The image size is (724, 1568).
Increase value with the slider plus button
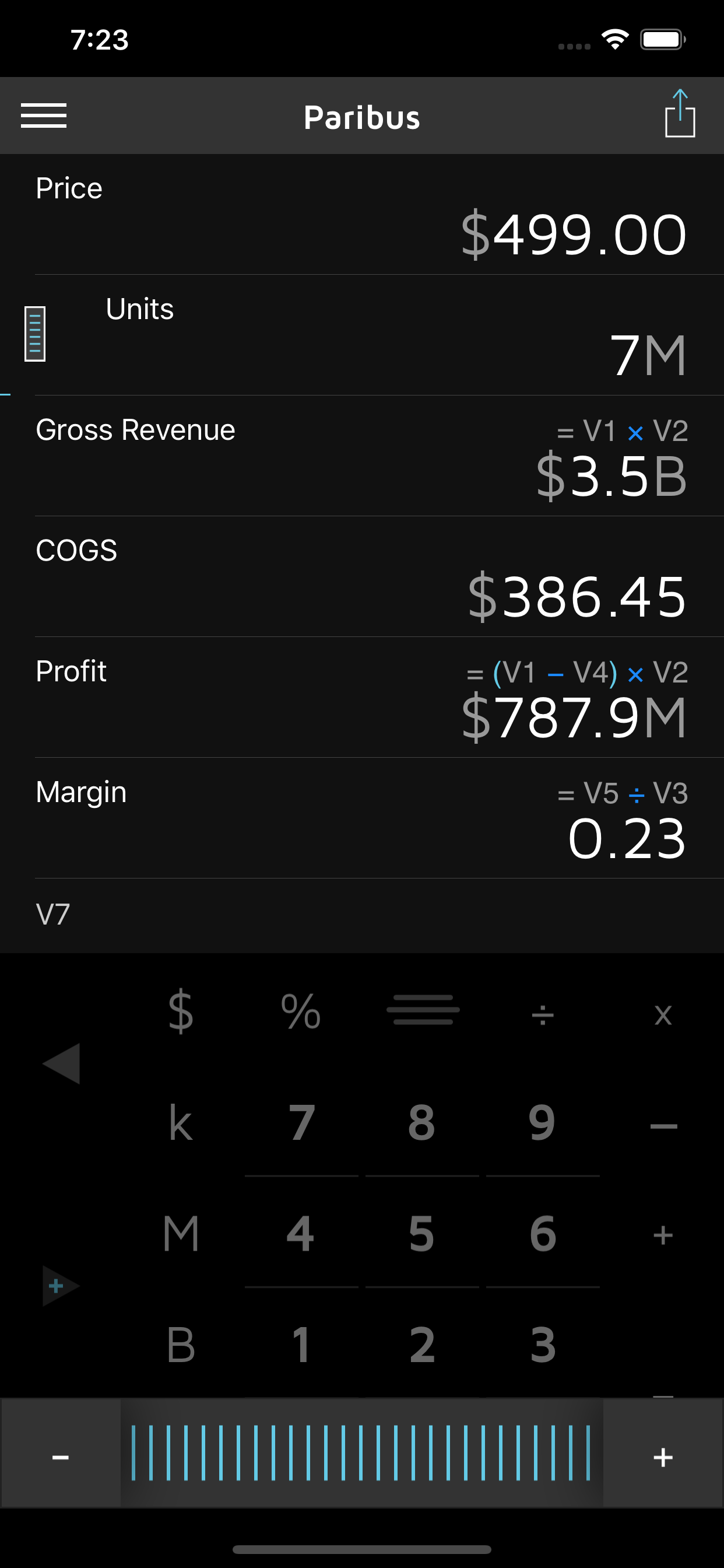663,1457
